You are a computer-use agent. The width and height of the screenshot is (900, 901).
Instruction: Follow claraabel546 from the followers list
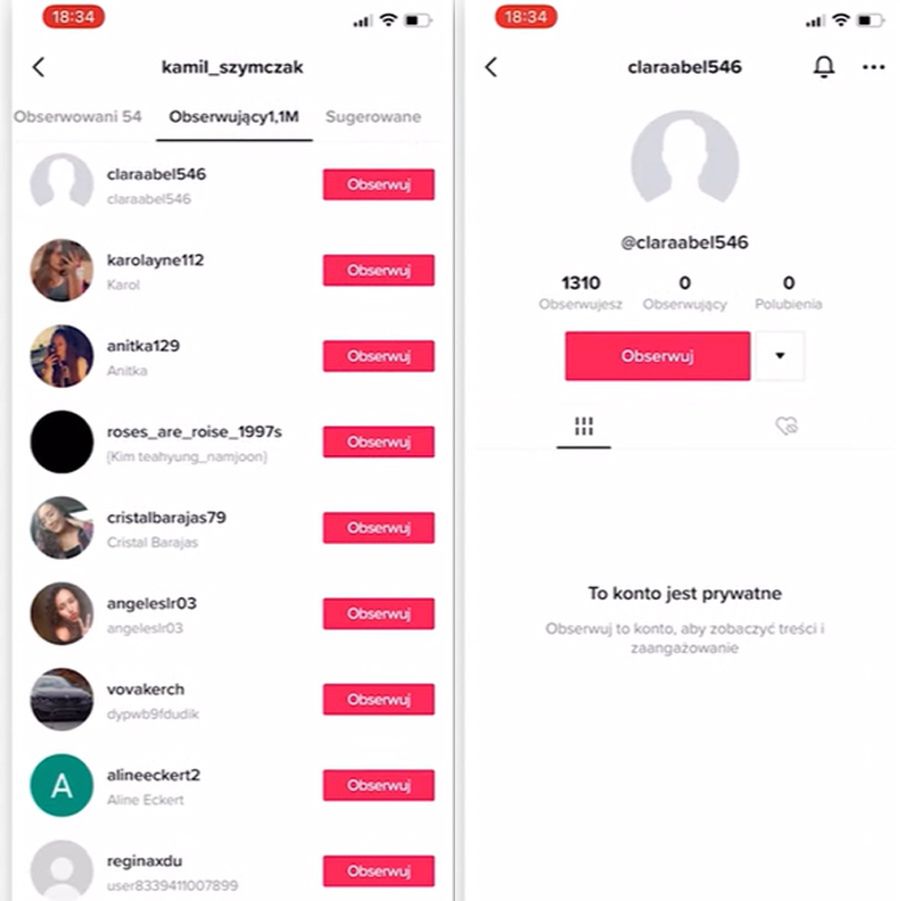[378, 185]
